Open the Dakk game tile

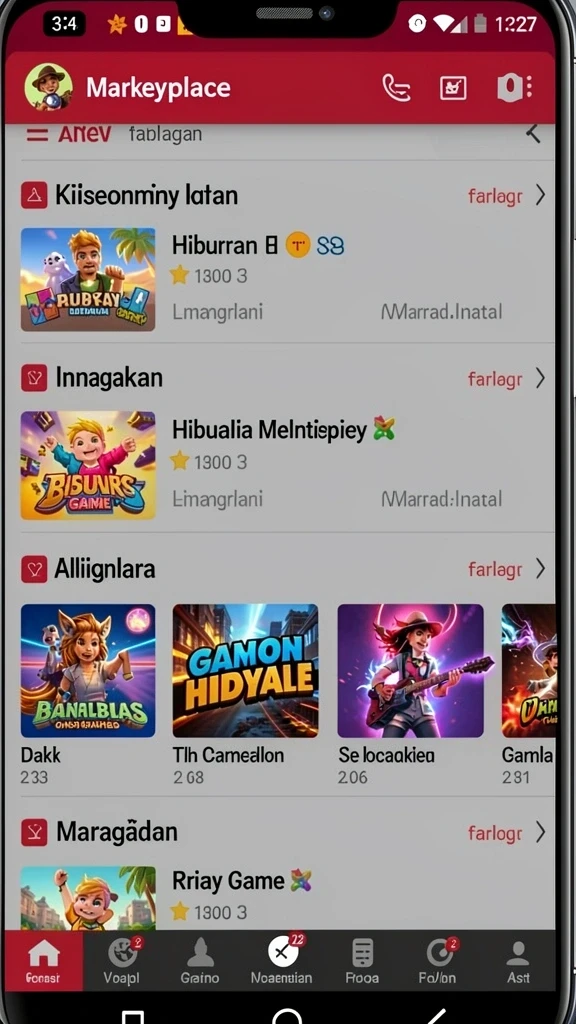click(x=88, y=695)
